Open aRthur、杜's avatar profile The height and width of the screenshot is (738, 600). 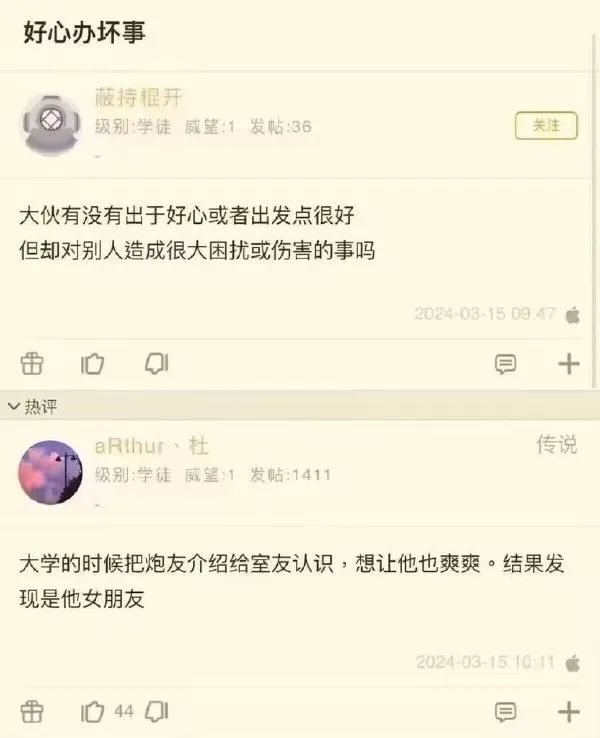coord(50,471)
